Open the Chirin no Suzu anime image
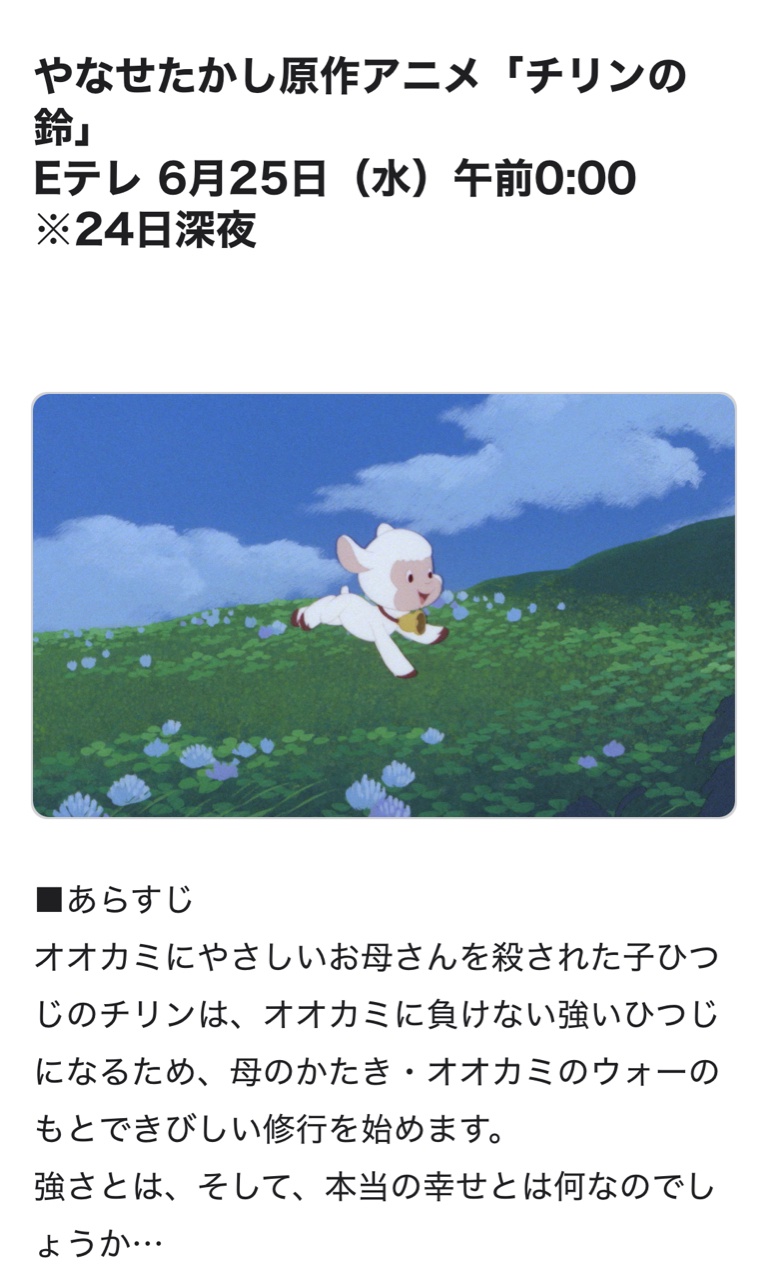This screenshot has height=1280, width=760. point(384,605)
